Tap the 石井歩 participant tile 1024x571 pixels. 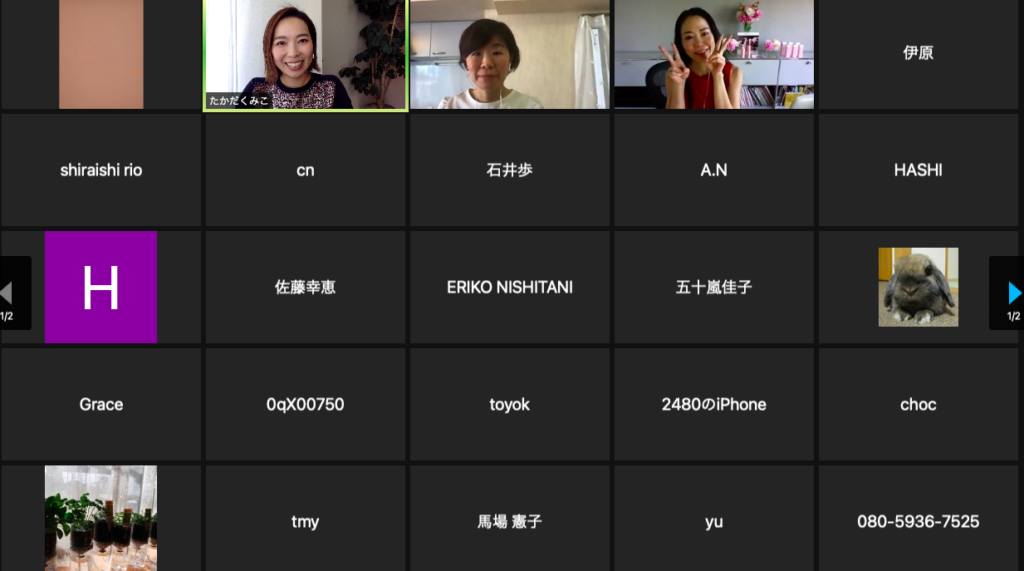coord(510,170)
